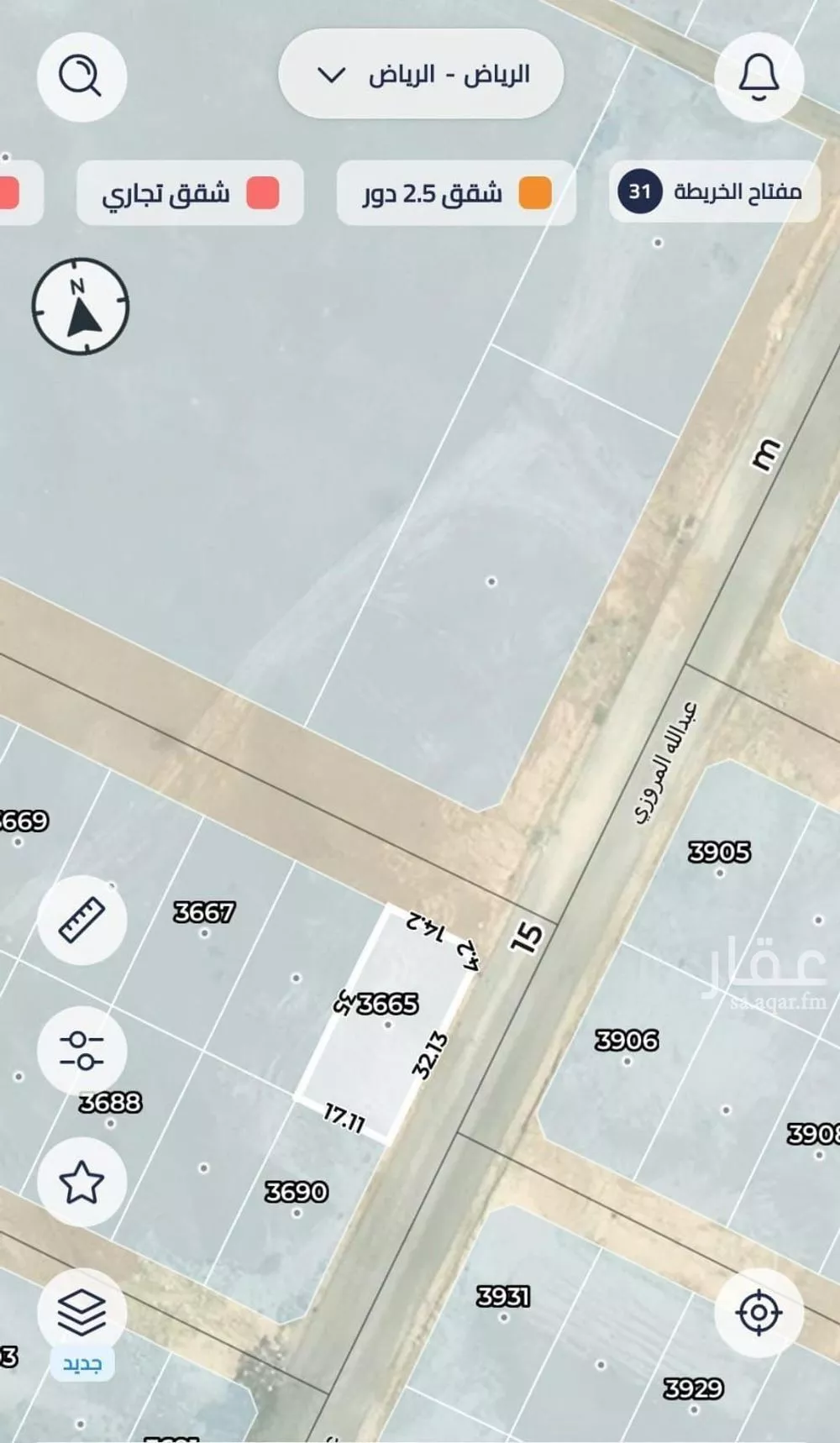840x1443 pixels.
Task: Click parcel 3905 on the map
Action: coord(718,852)
